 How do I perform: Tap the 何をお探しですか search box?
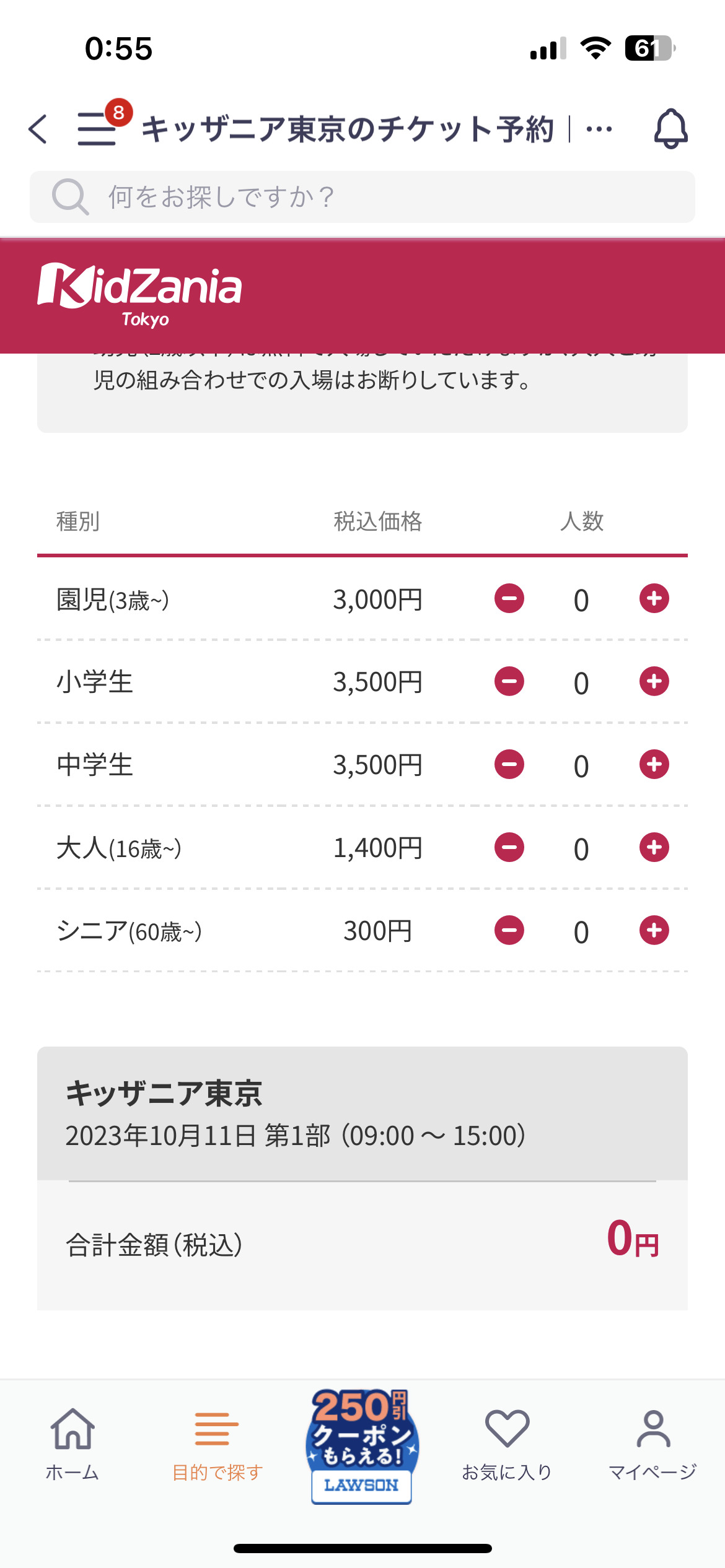(362, 197)
